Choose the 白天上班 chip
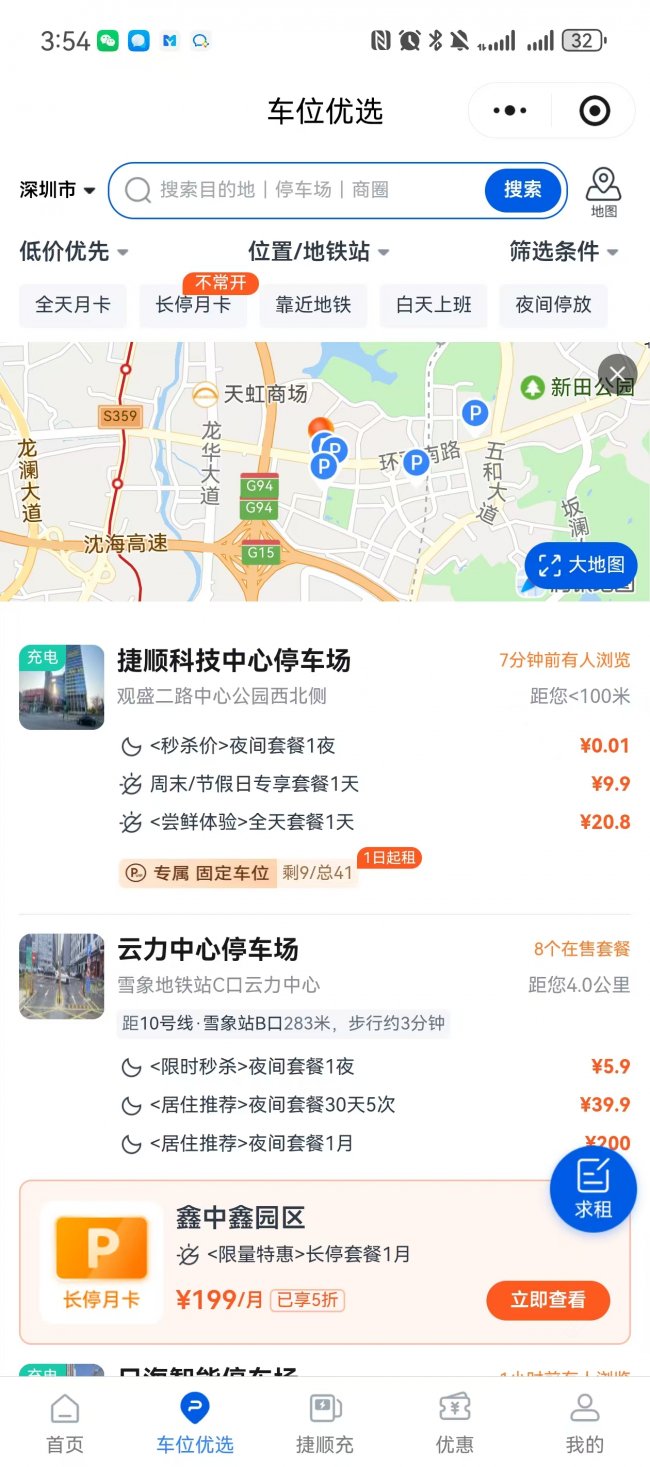 [x=433, y=305]
